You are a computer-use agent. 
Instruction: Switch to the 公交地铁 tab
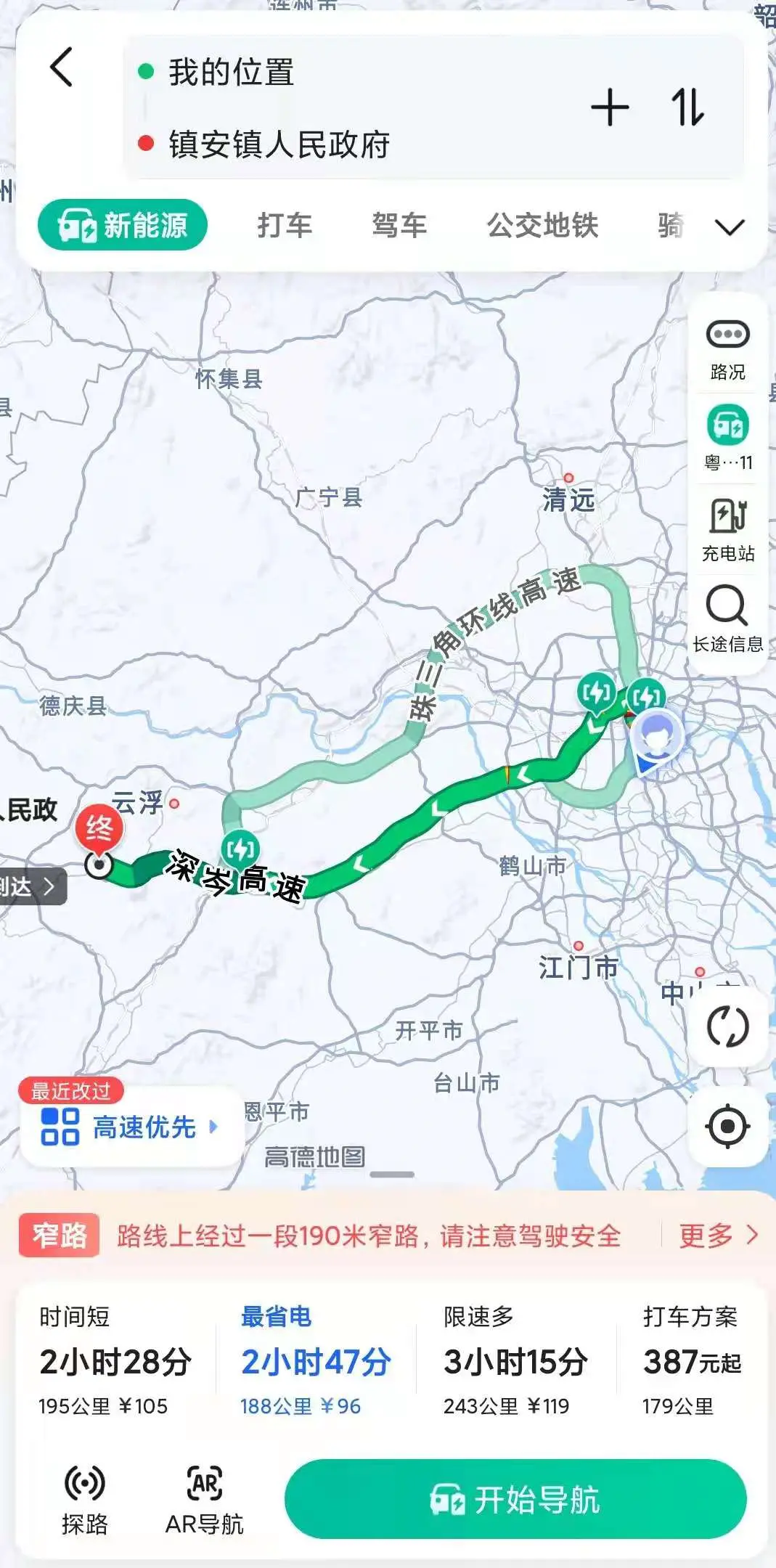542,225
